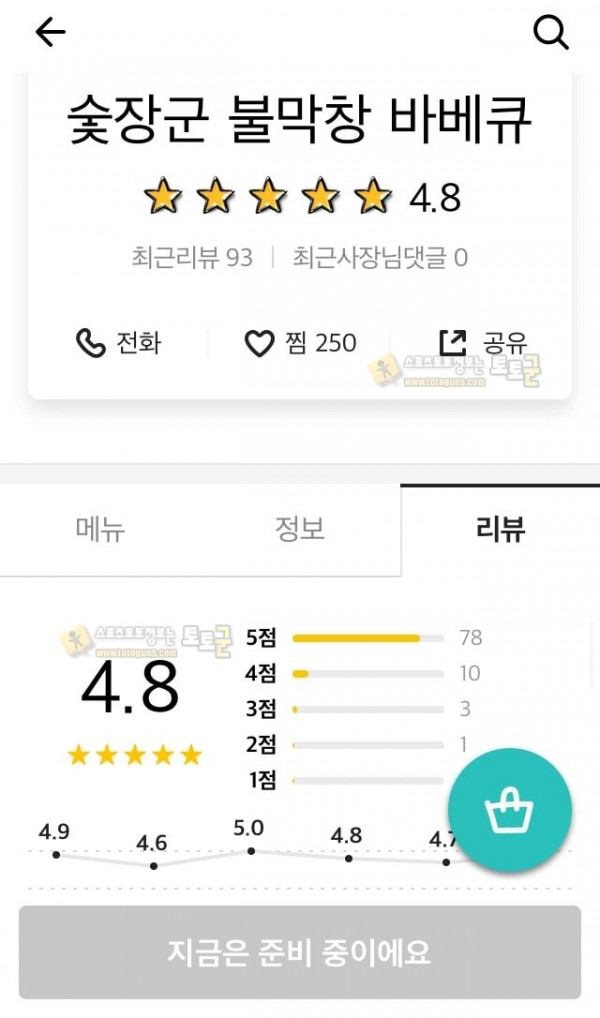Open the floating shopping basket
600x1018 pixels.
tap(510, 810)
